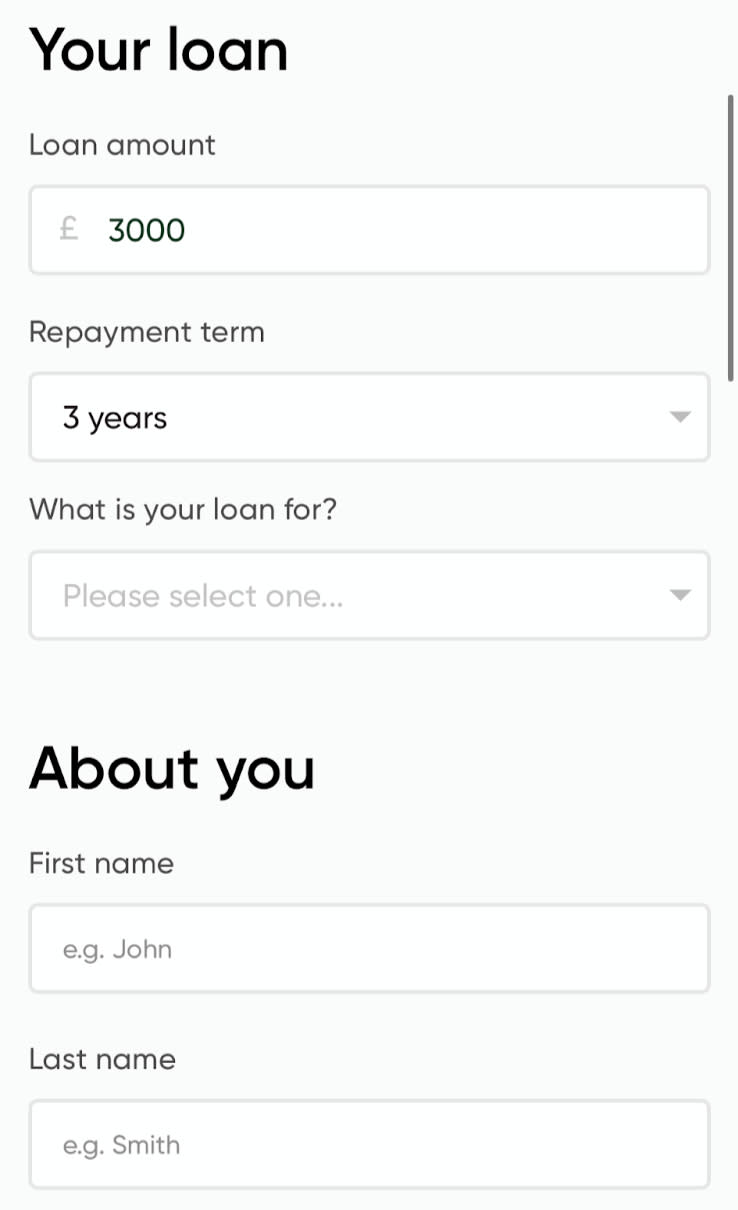Viewport: 738px width, 1210px height.
Task: Click the "What is your loan for?" label
Action: coord(184,510)
